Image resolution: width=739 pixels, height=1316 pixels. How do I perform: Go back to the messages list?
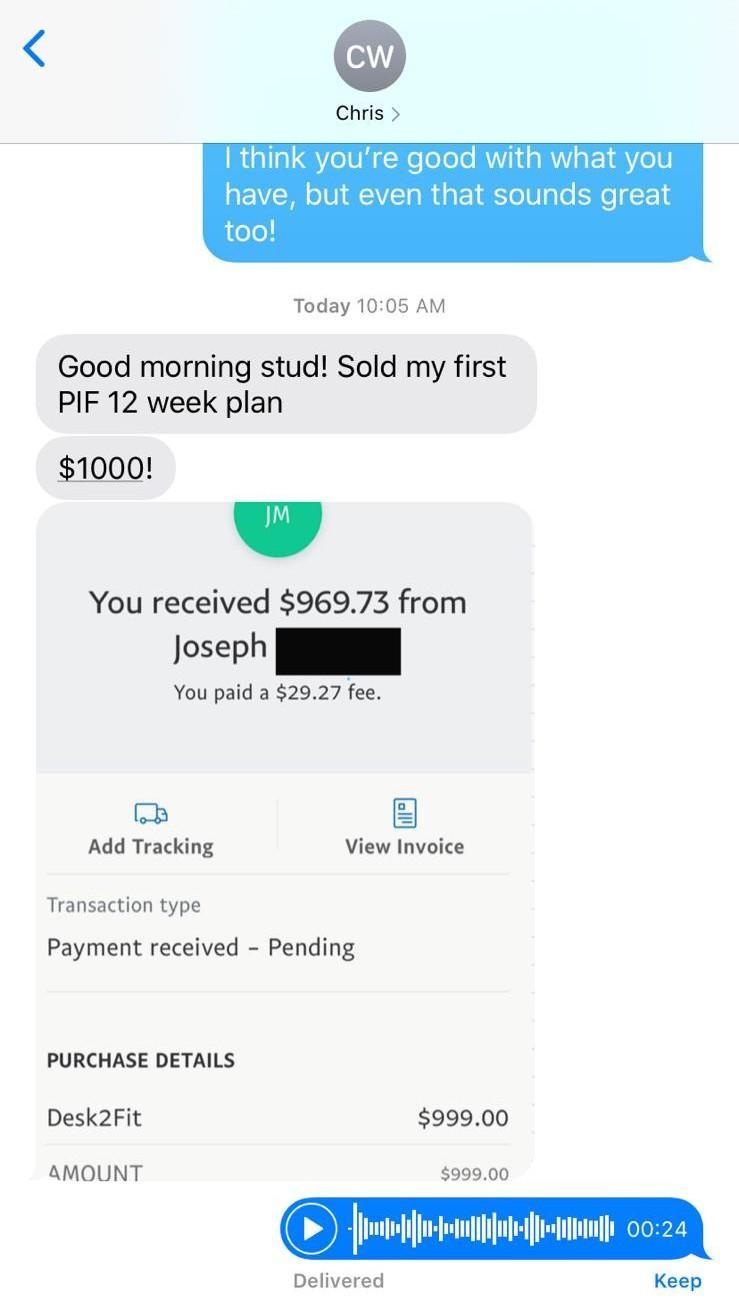coord(34,48)
